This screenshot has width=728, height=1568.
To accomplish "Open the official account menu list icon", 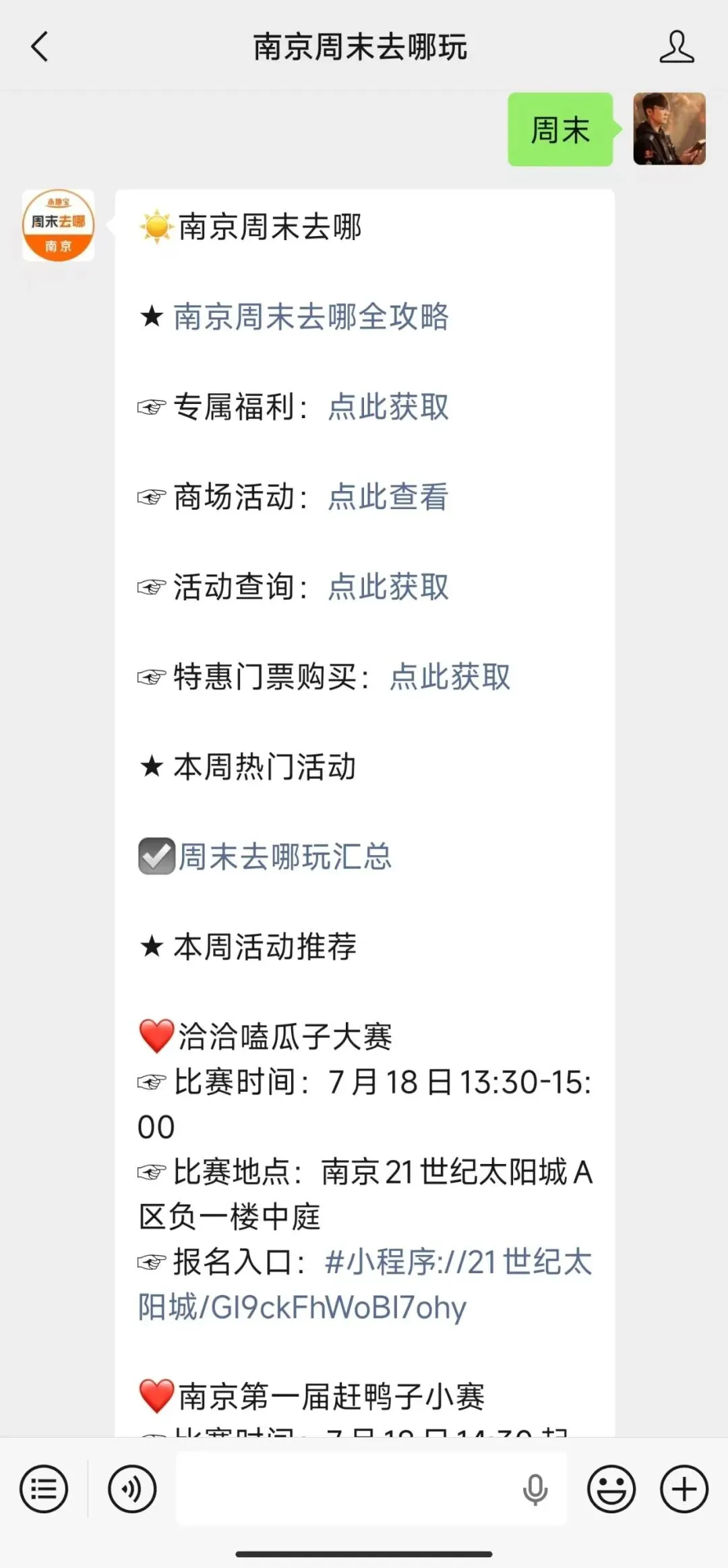I will click(44, 1489).
